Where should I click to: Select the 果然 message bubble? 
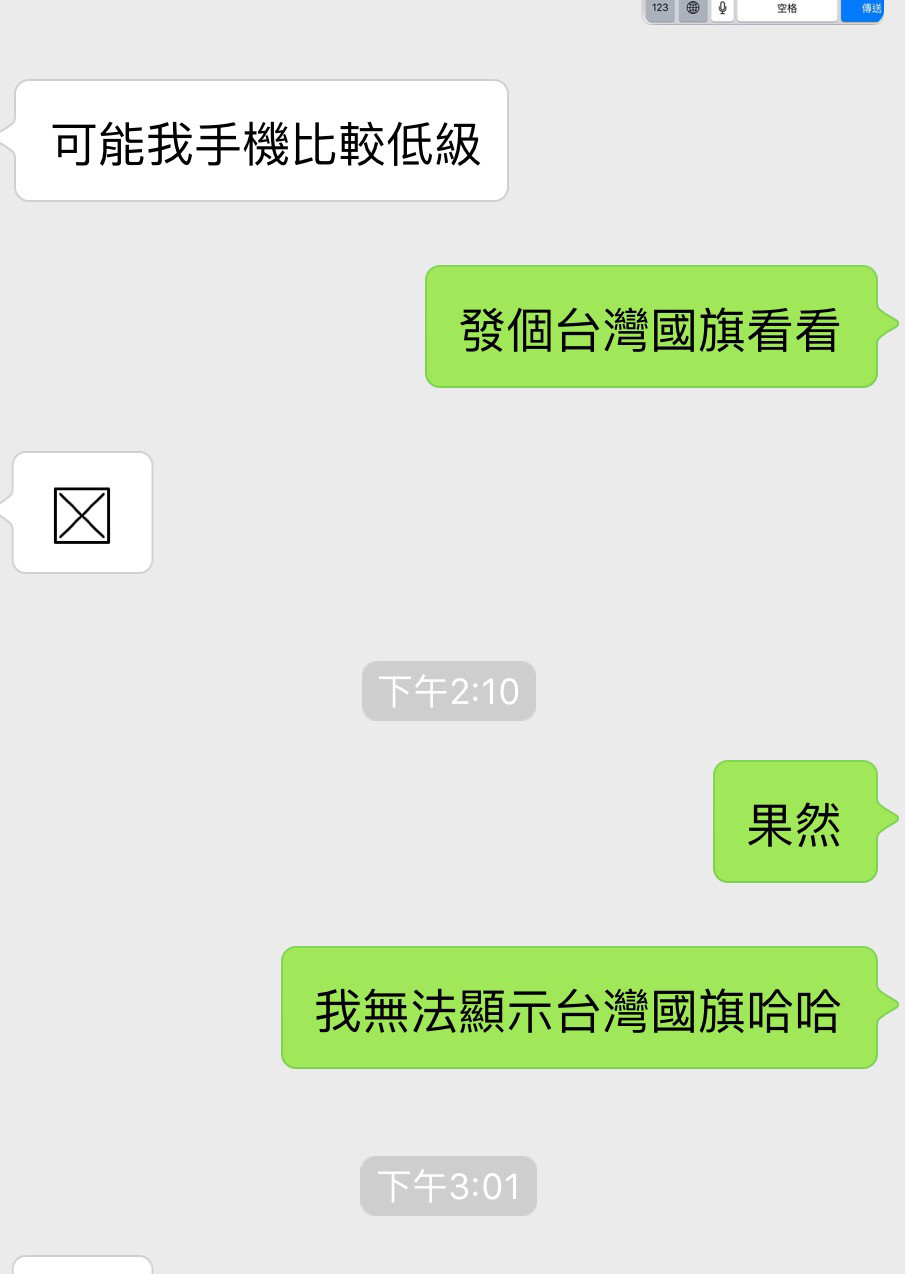[x=795, y=821]
